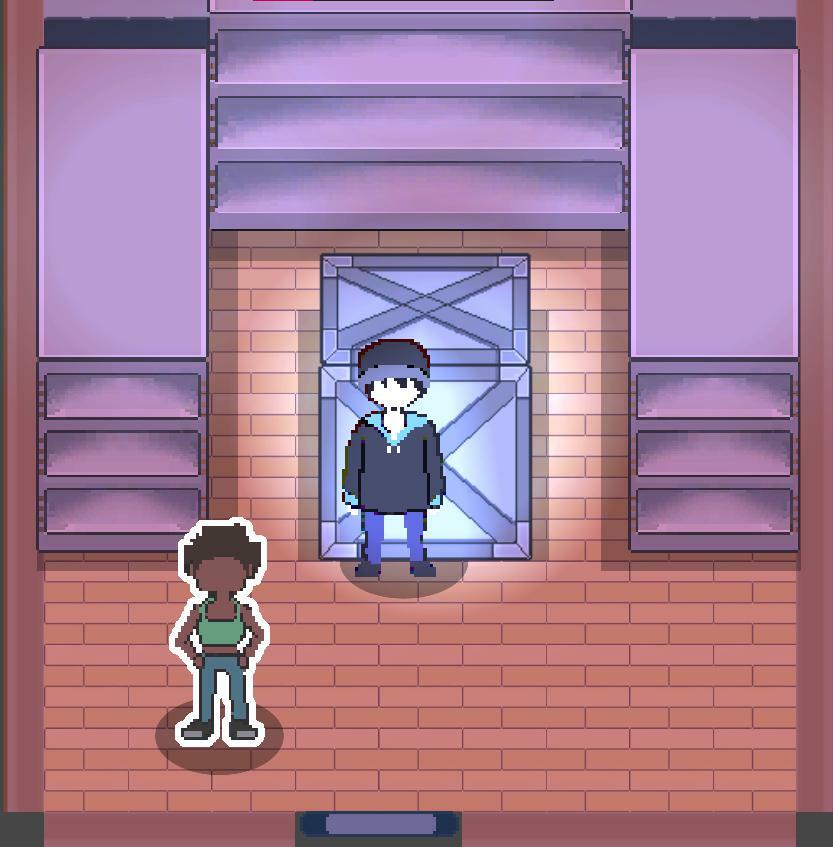
Task: Talk to the outlined character in green top
Action: click(221, 633)
